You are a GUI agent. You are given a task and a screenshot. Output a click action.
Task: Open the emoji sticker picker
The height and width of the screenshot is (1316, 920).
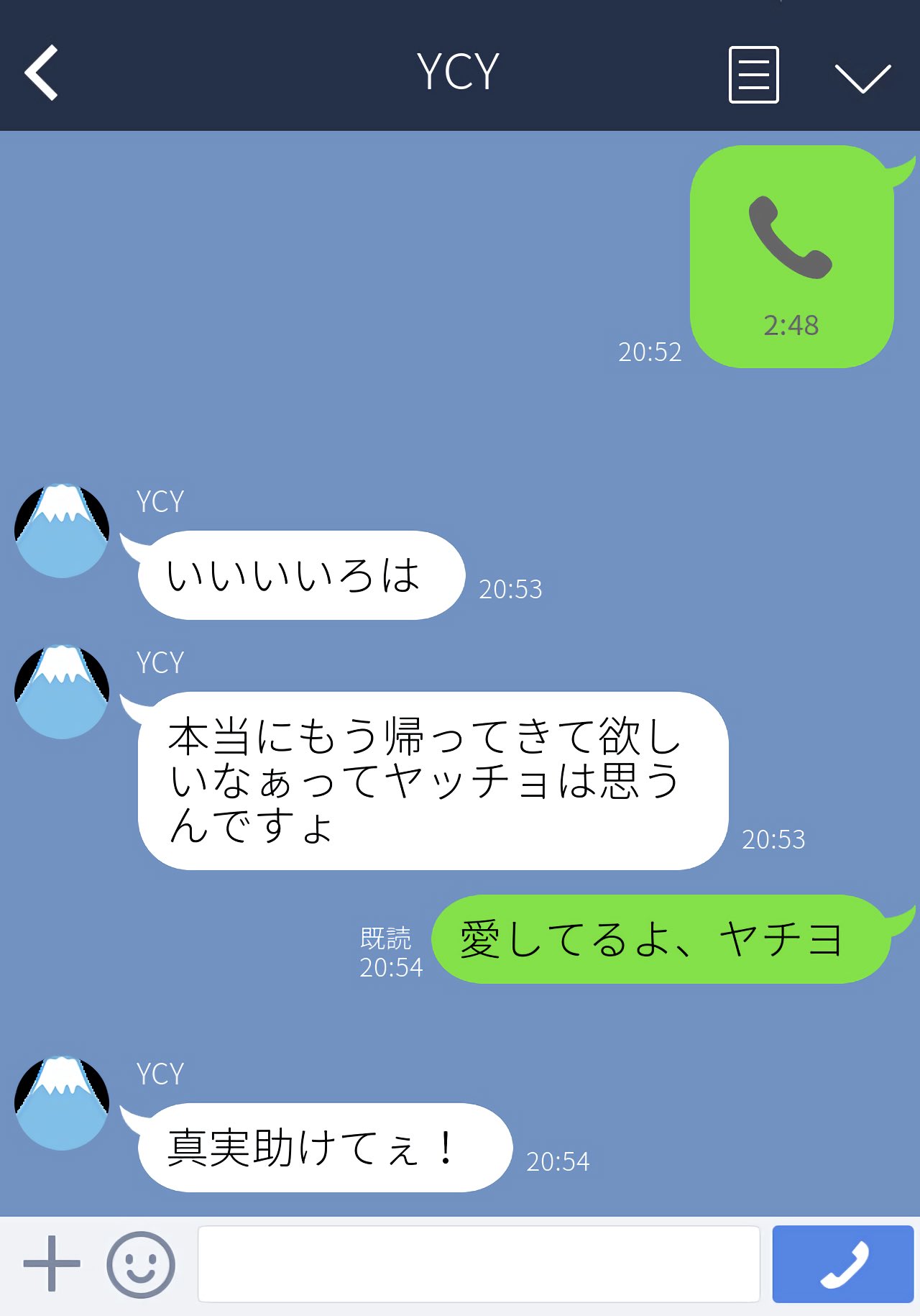141,1264
